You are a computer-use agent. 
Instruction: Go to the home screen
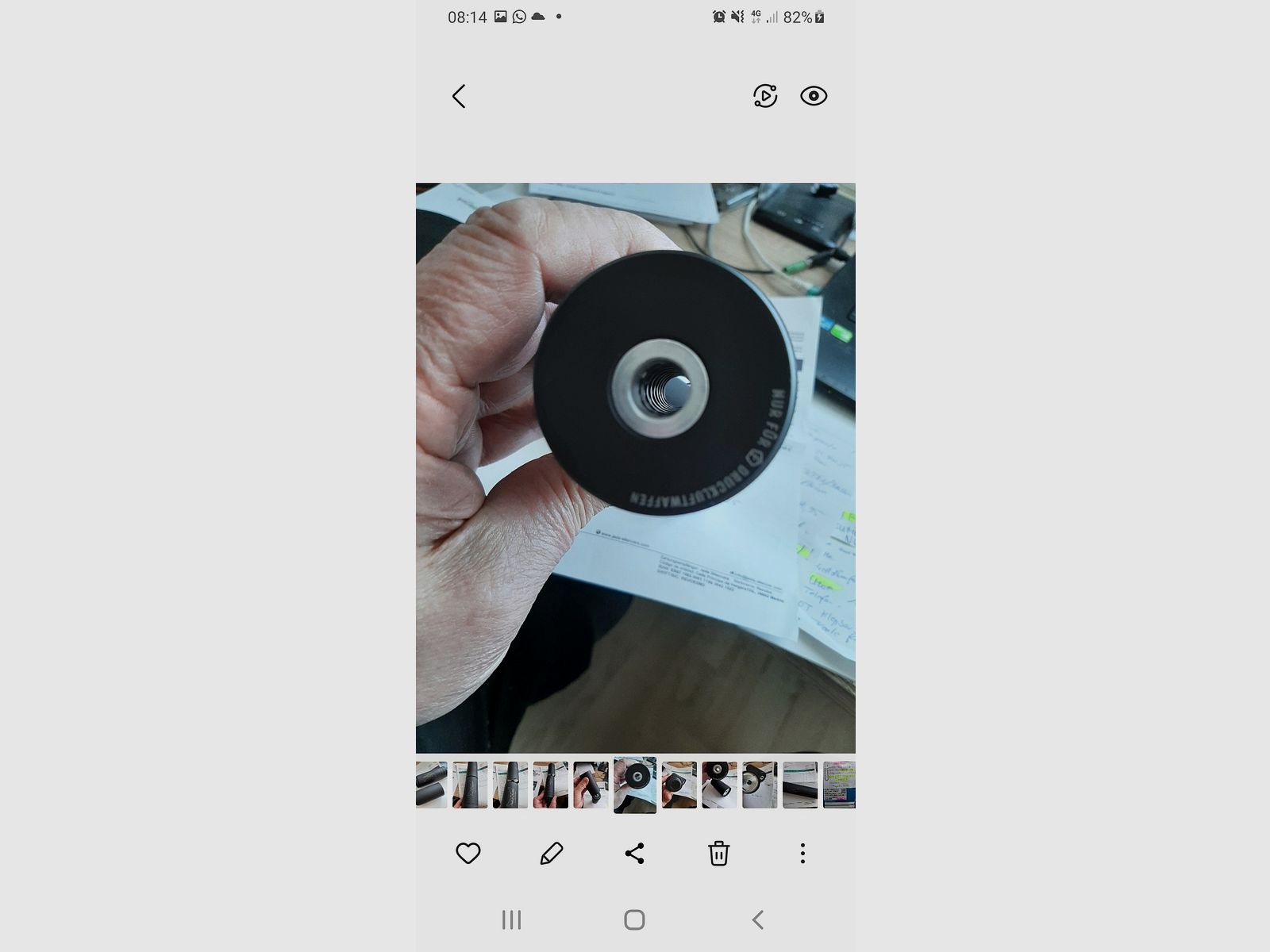click(634, 920)
